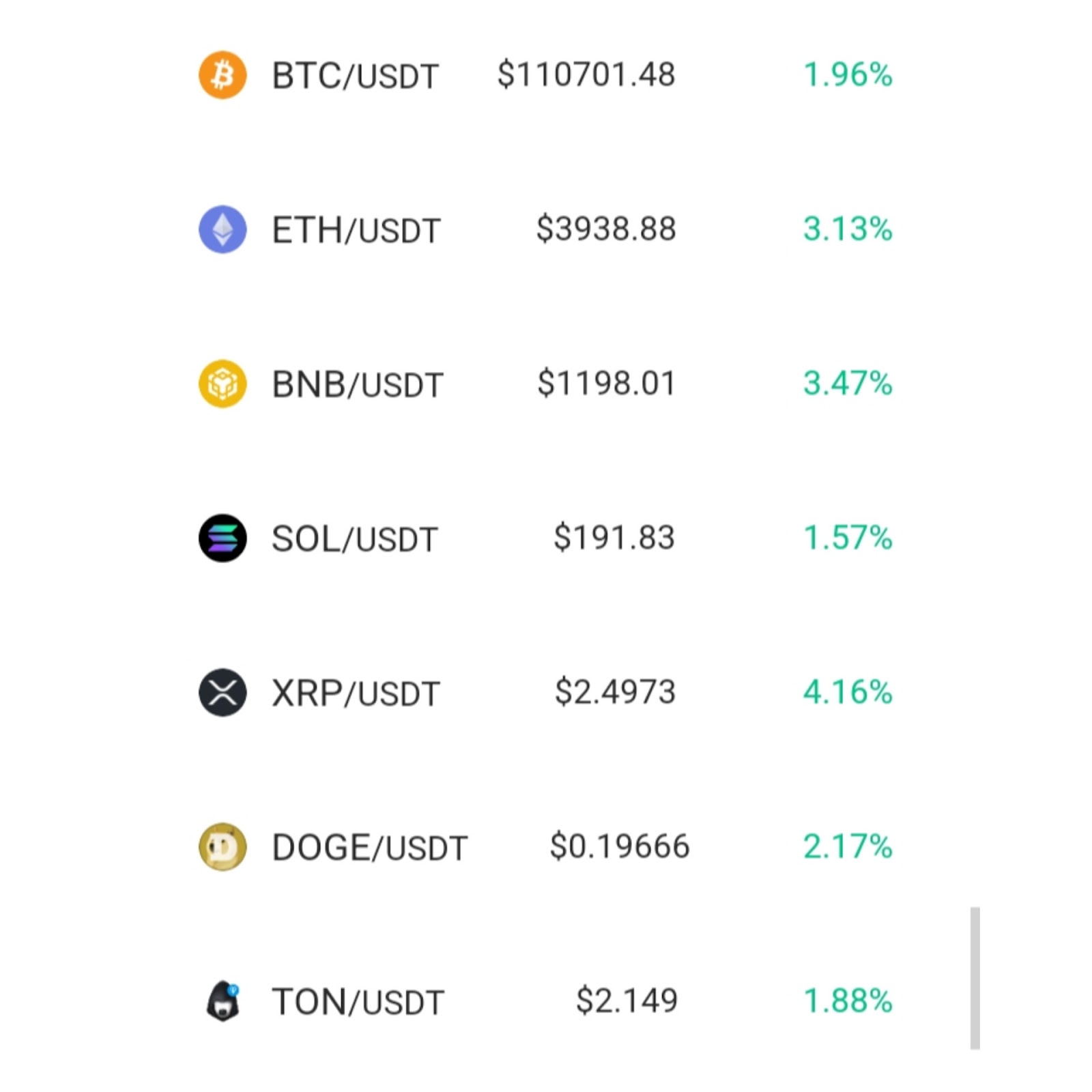Open the BTC/USDT trading pair

pos(355,75)
